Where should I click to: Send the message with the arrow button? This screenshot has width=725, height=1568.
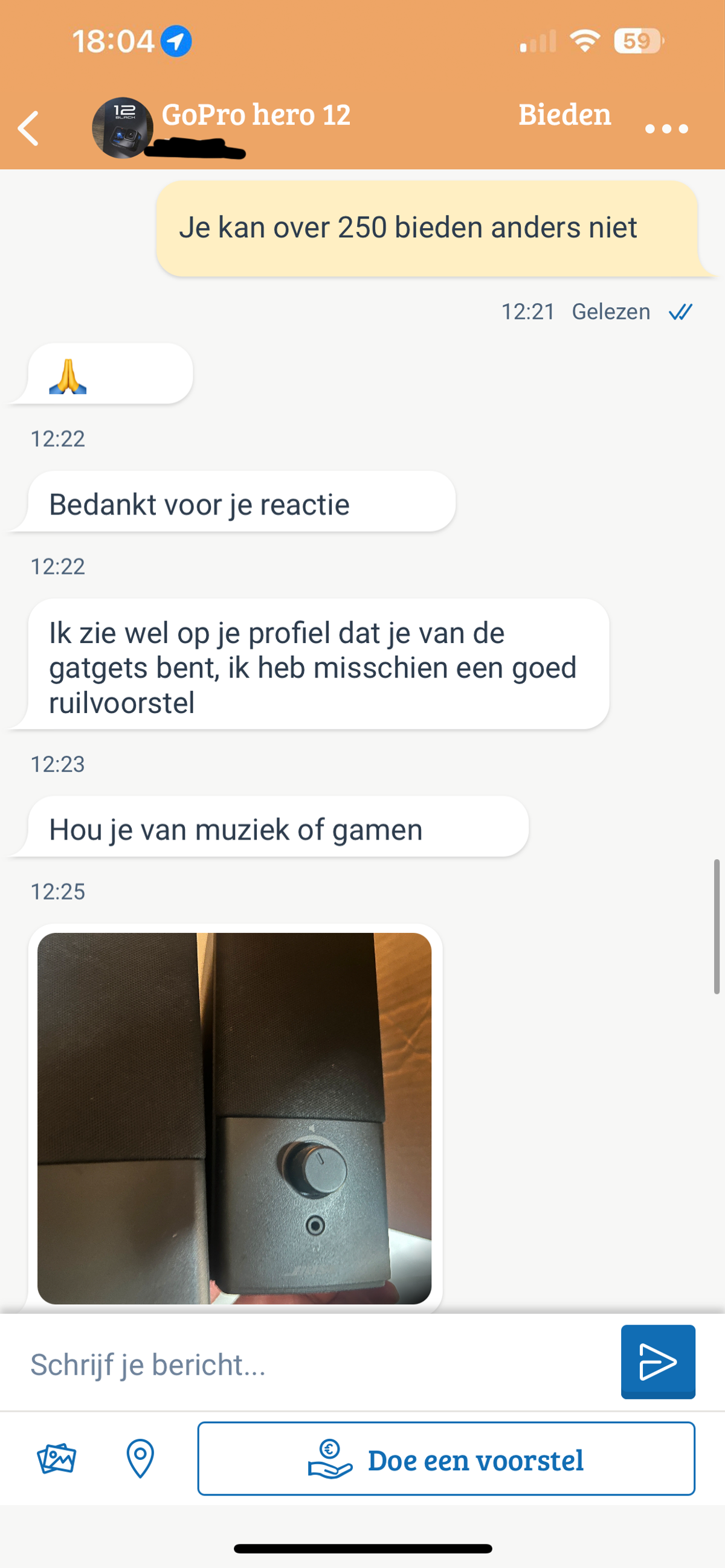coord(658,1362)
